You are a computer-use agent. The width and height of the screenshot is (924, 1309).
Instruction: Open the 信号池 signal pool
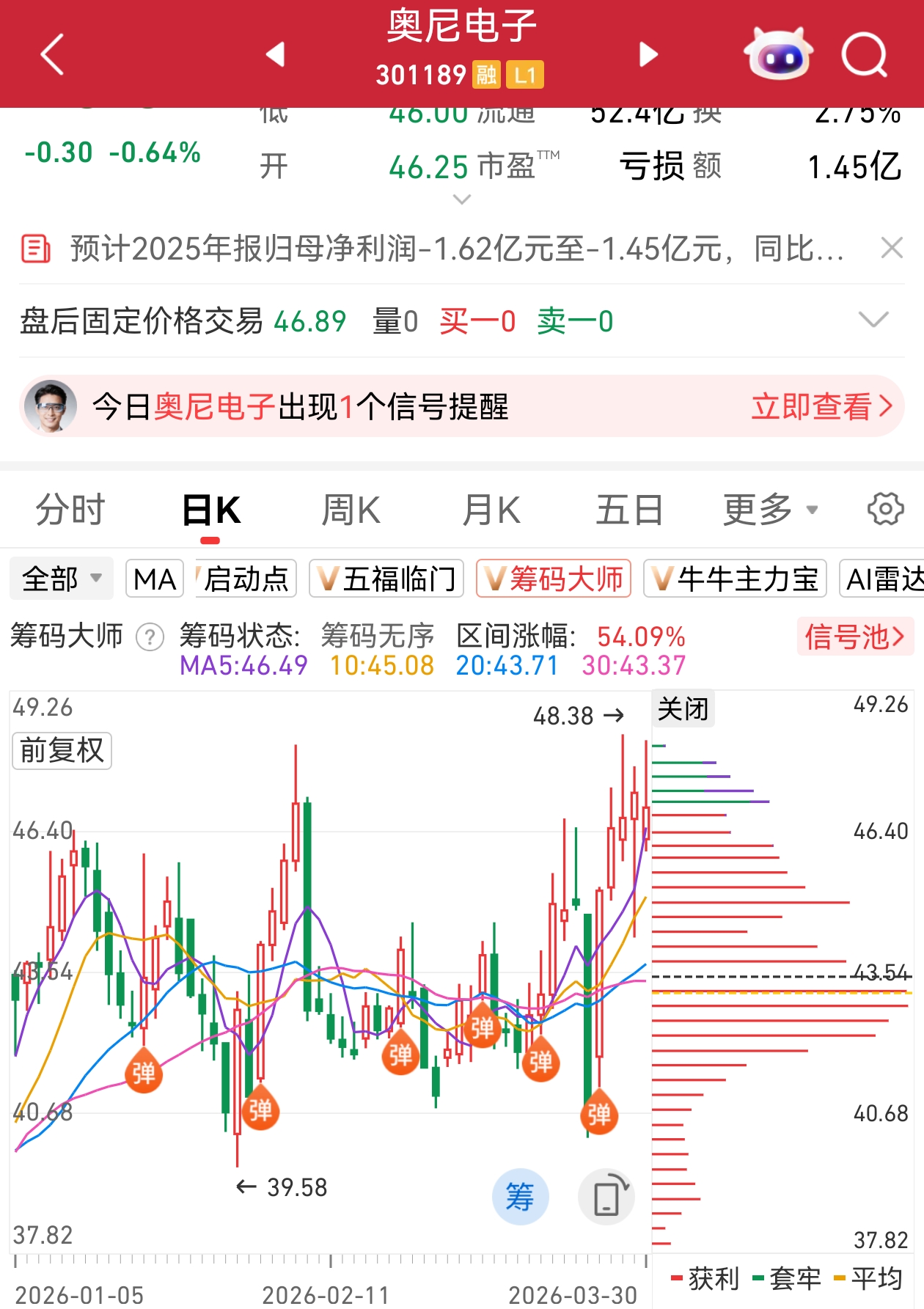tap(854, 637)
